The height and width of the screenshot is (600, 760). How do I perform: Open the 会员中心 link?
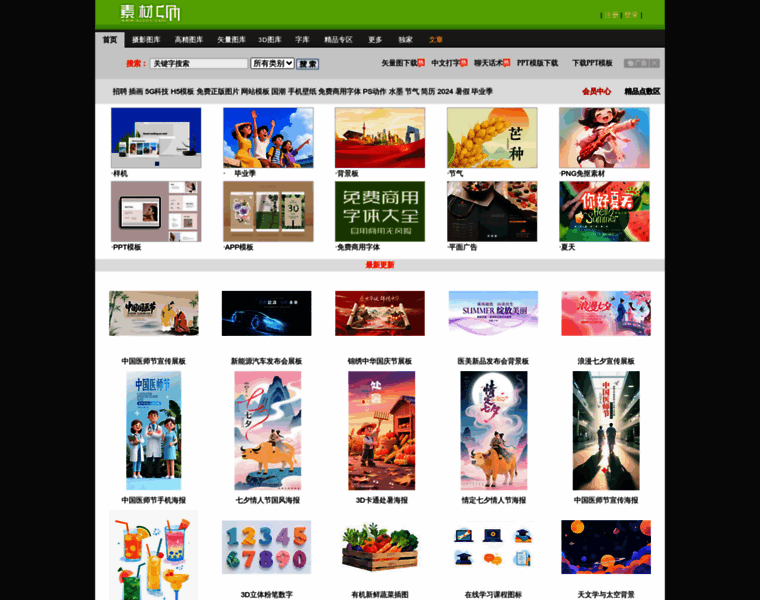596,91
